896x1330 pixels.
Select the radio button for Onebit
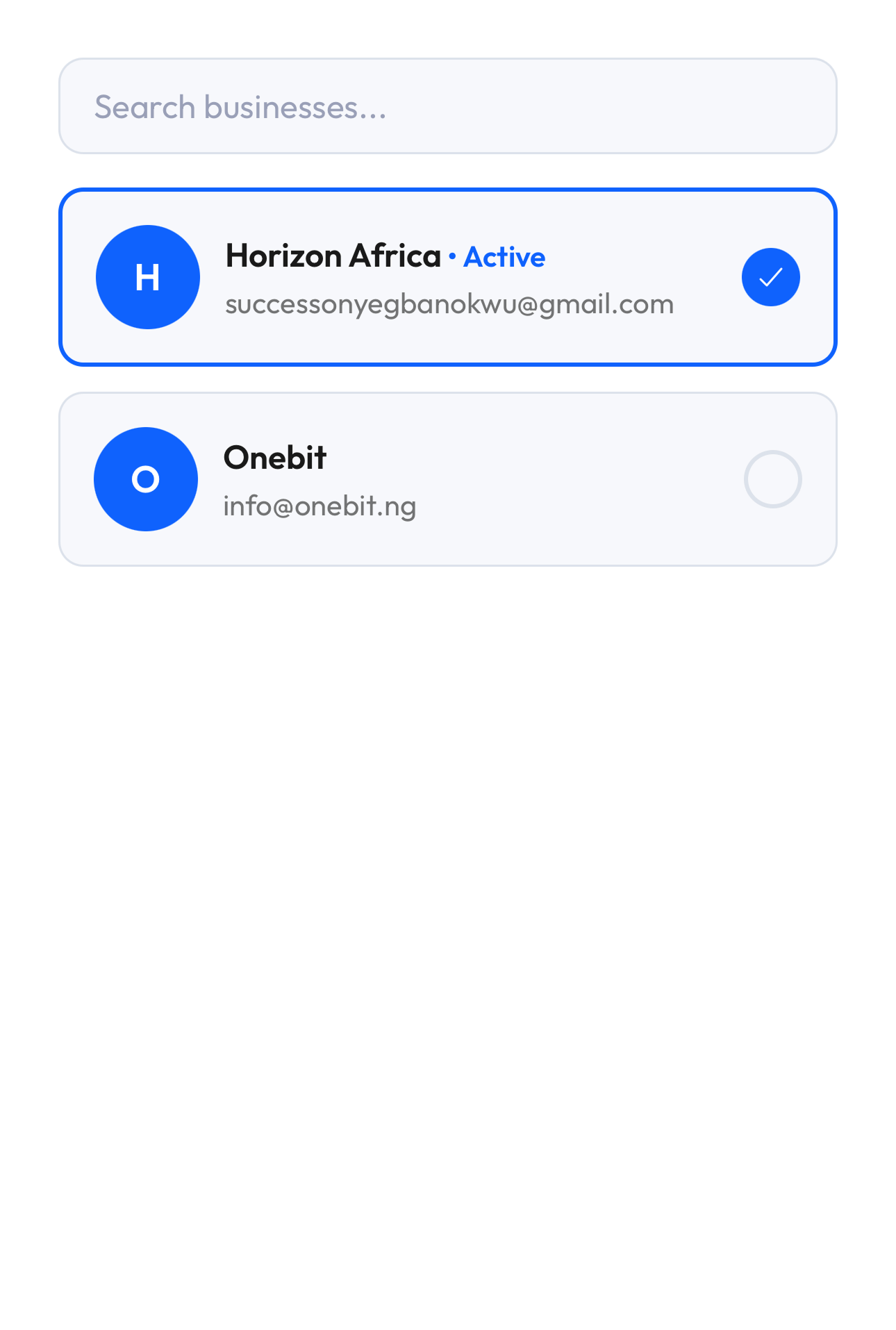coord(772,479)
